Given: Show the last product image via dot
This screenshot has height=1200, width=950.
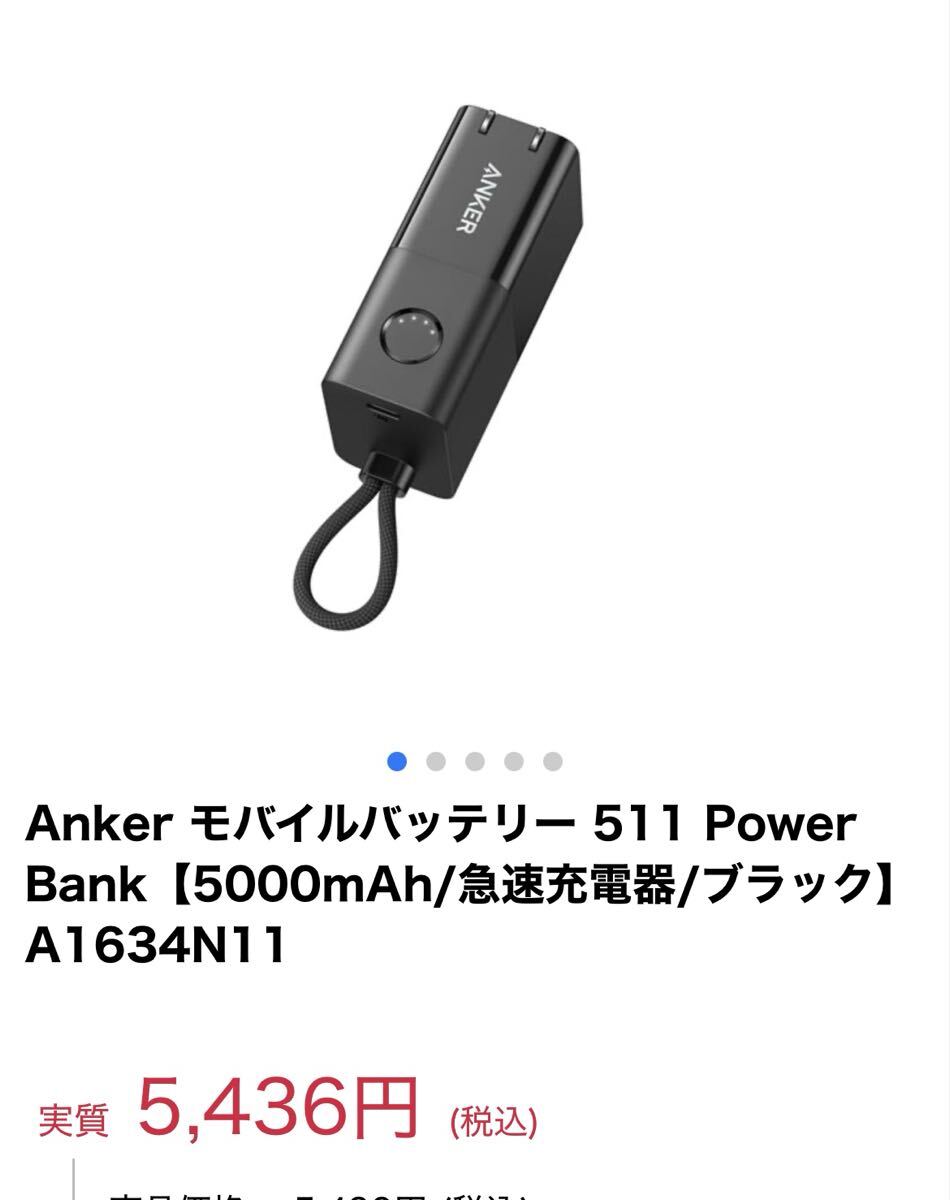Looking at the screenshot, I should tap(553, 762).
